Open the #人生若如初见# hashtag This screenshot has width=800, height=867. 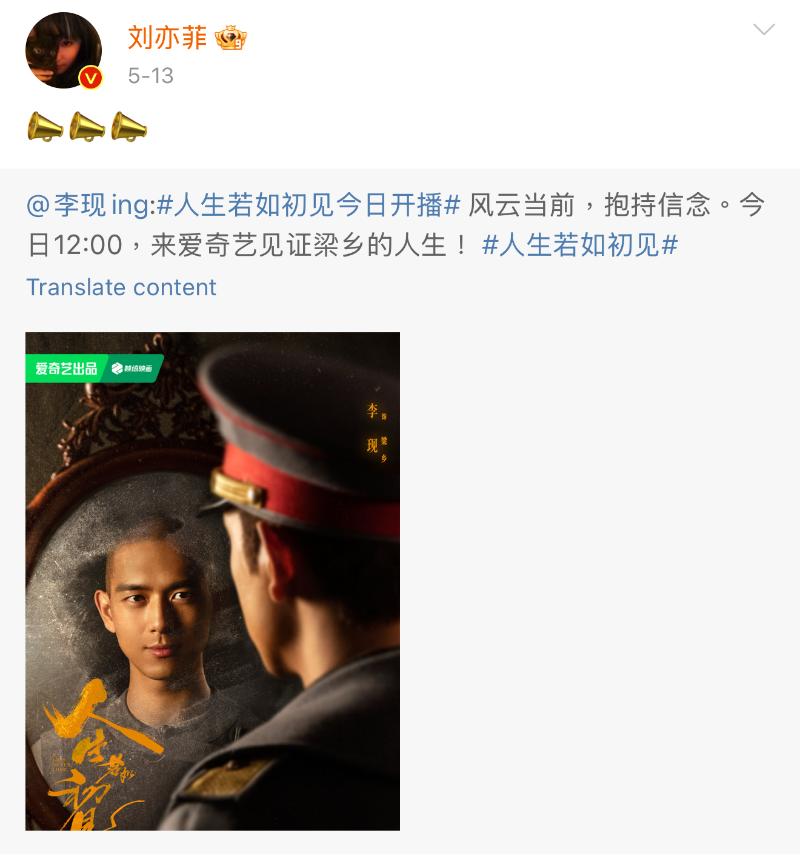(x=580, y=245)
